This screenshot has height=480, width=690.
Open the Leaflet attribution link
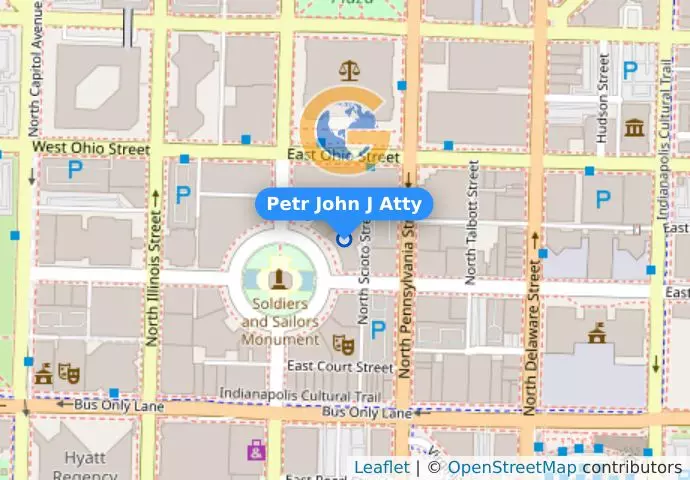point(381,468)
